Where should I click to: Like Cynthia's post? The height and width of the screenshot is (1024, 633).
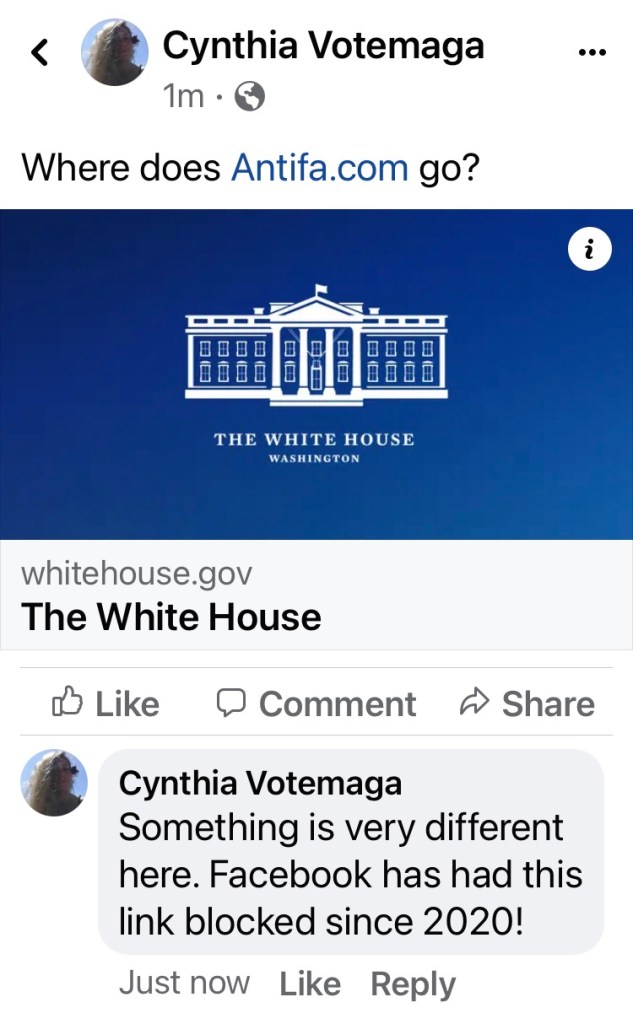pos(105,703)
